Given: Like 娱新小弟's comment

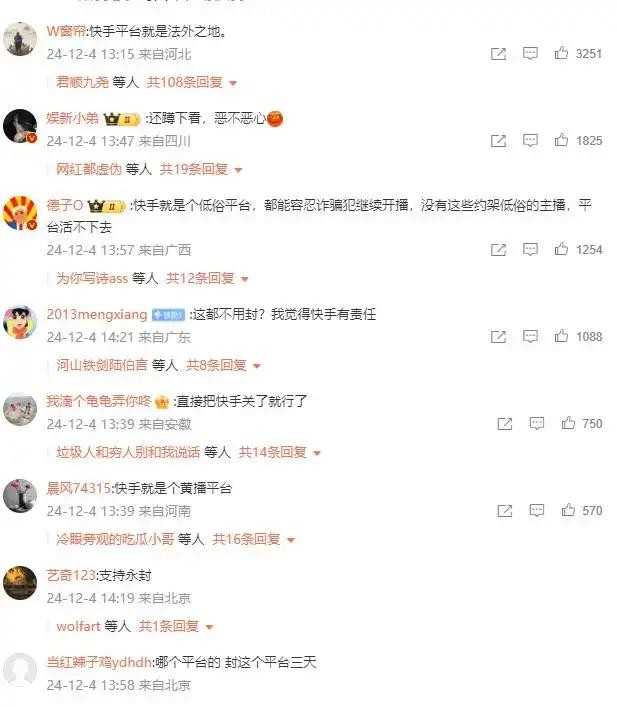Looking at the screenshot, I should click(562, 141).
